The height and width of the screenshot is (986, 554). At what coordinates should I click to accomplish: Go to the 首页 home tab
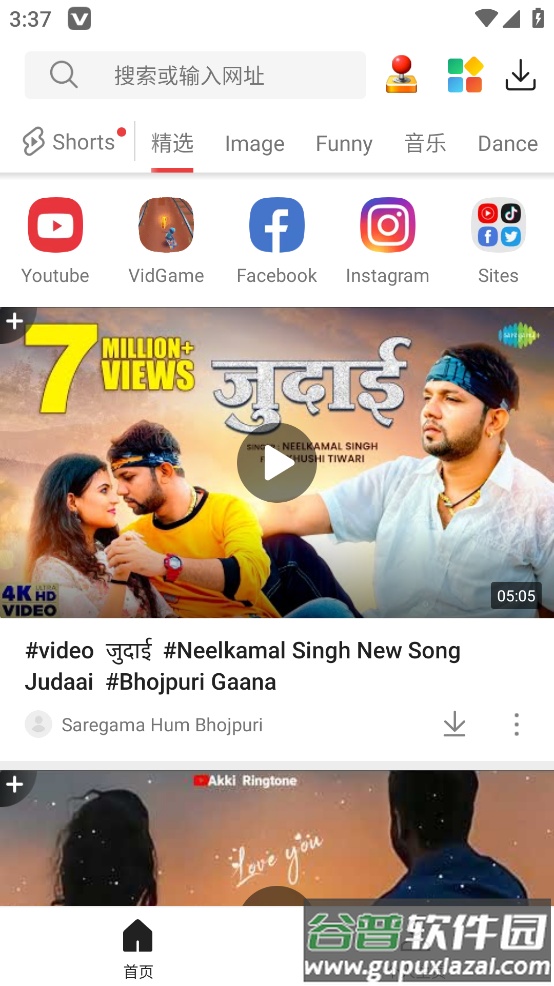138,948
